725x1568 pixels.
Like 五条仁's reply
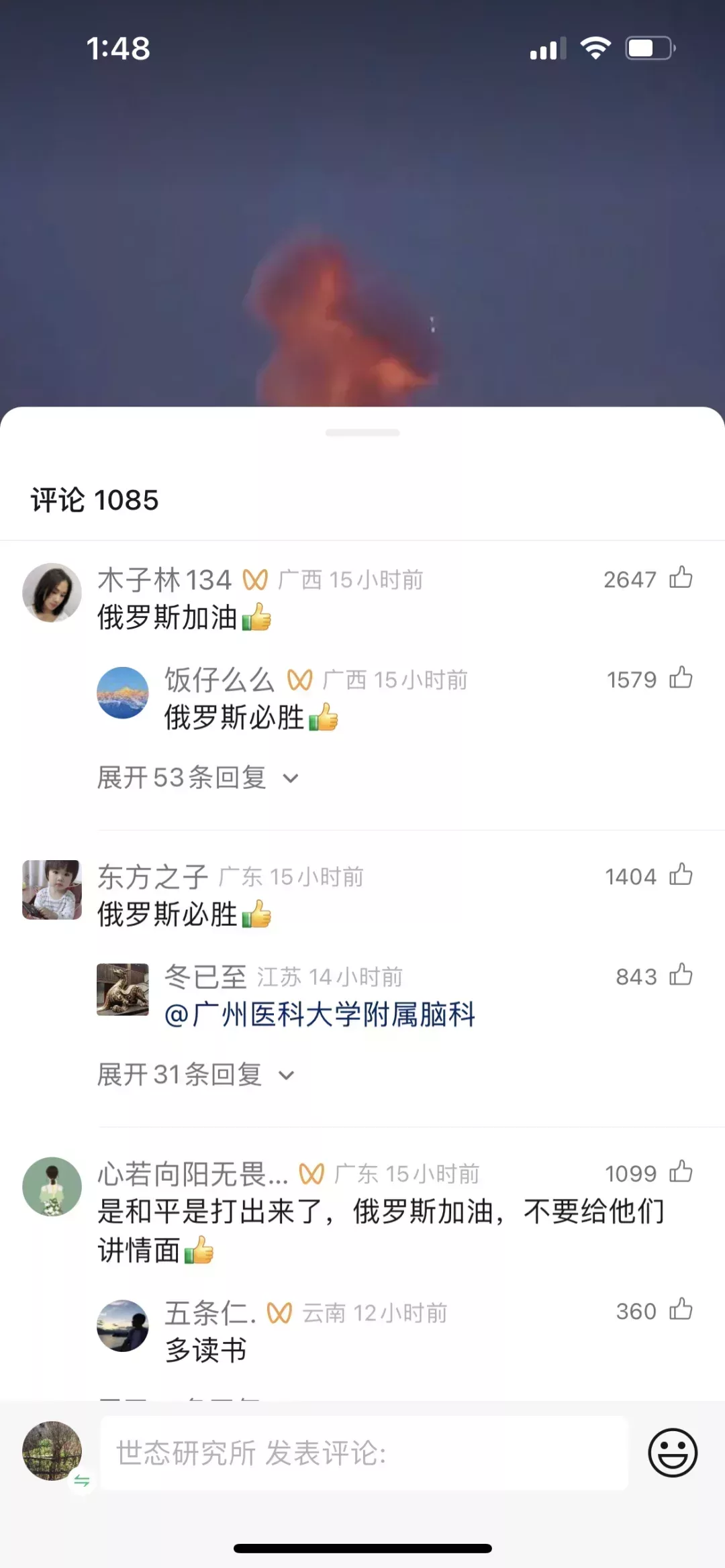tap(680, 1310)
